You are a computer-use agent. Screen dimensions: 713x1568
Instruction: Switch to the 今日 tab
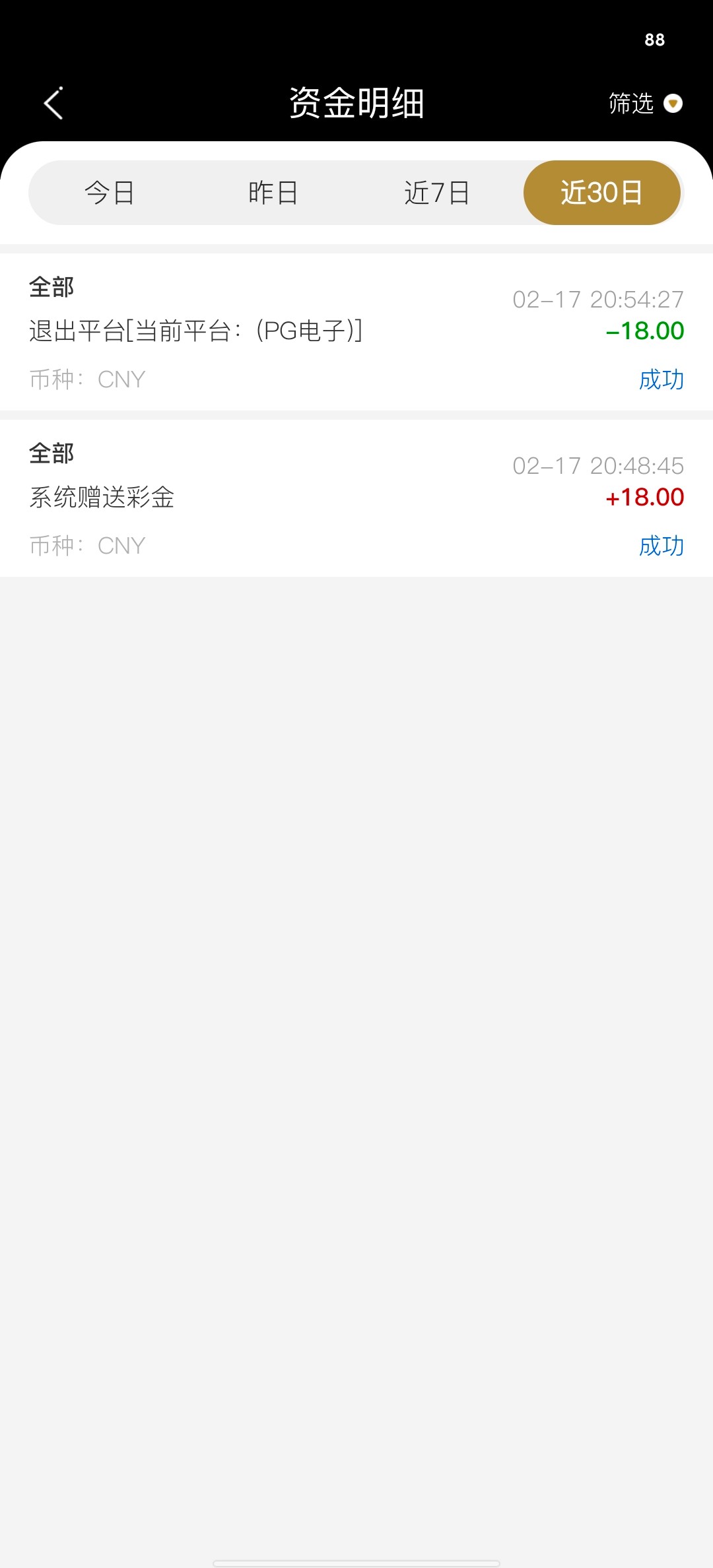pos(110,193)
